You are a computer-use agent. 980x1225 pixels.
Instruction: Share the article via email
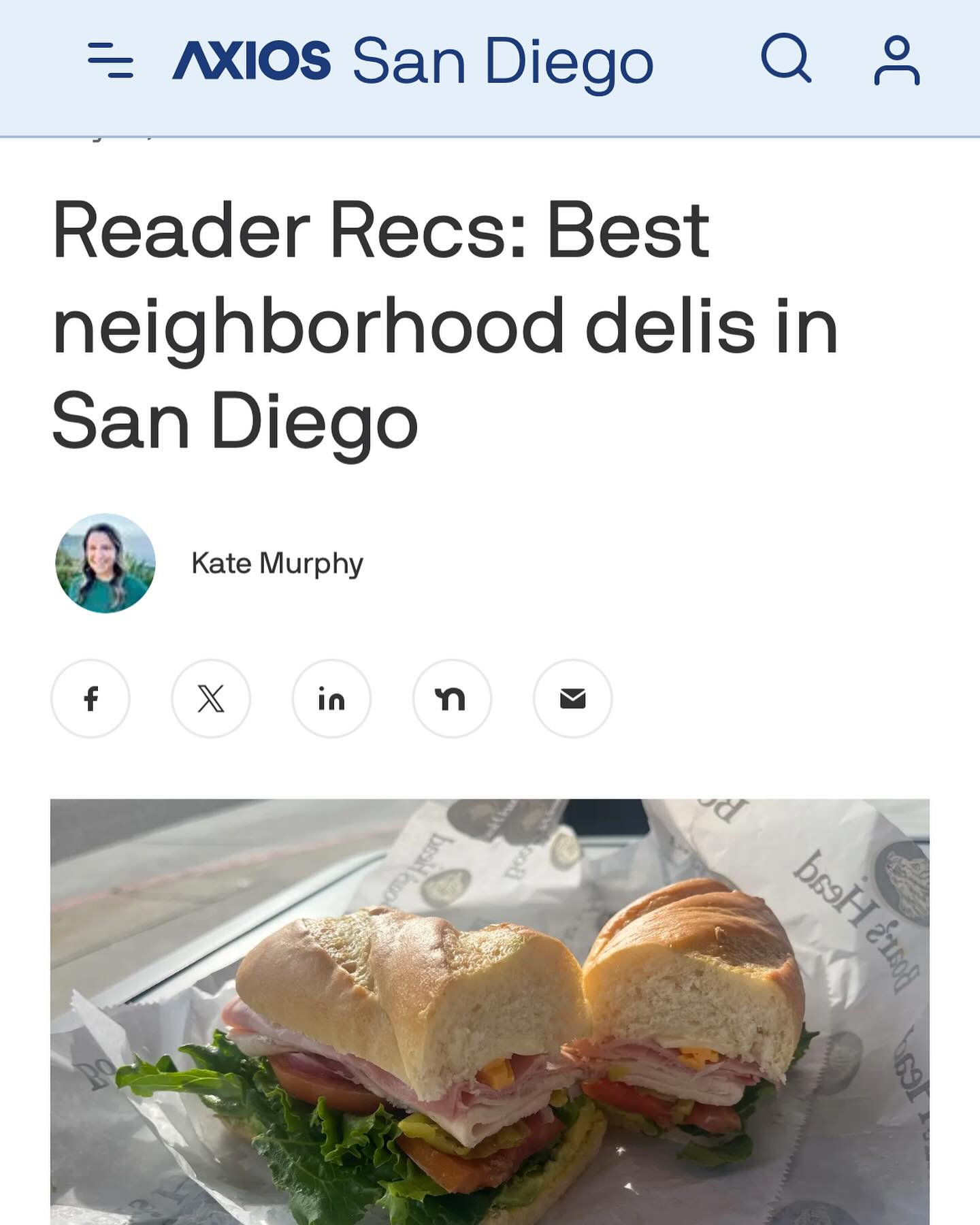(x=572, y=698)
